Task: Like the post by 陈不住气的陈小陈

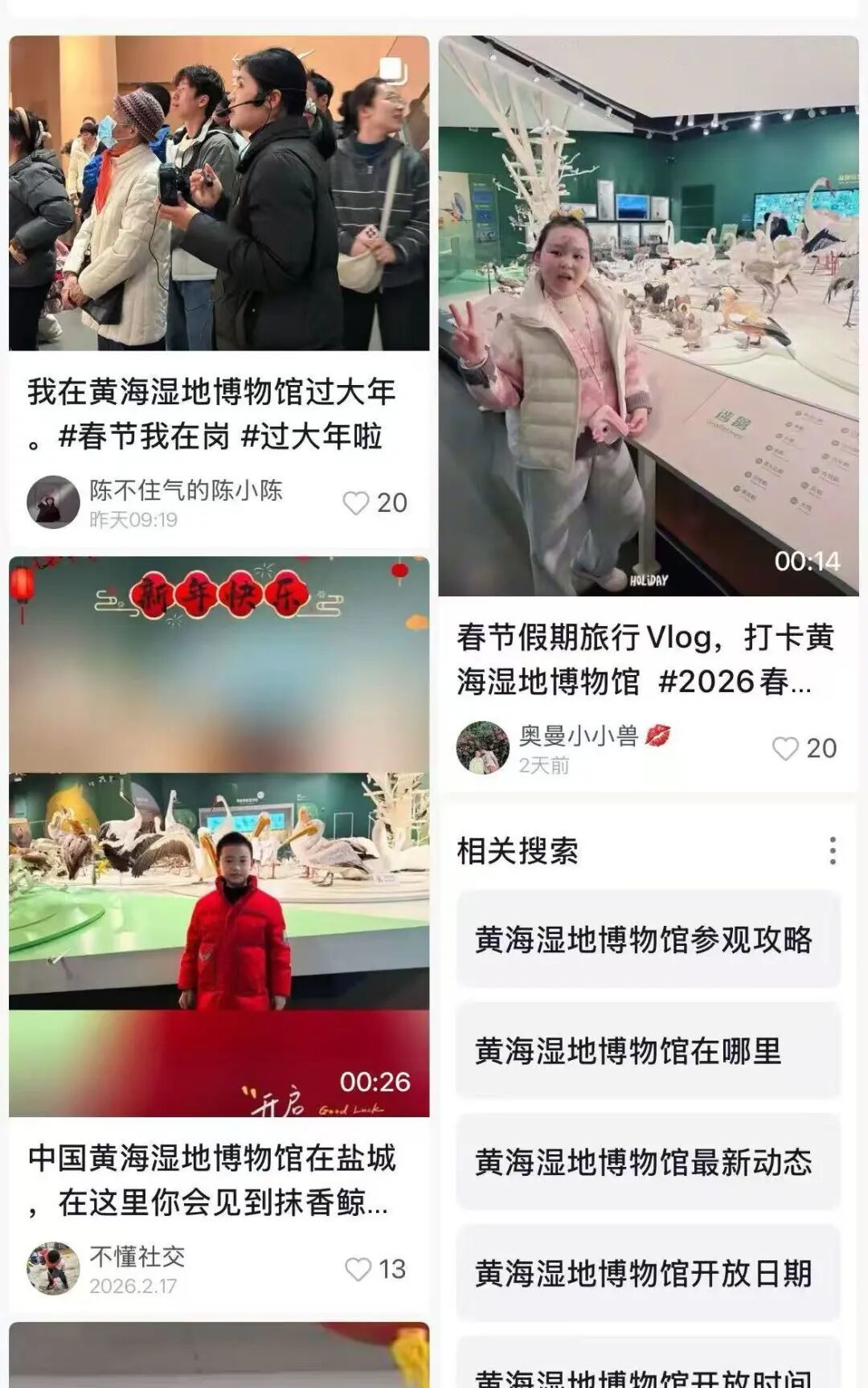Action: 356,503
